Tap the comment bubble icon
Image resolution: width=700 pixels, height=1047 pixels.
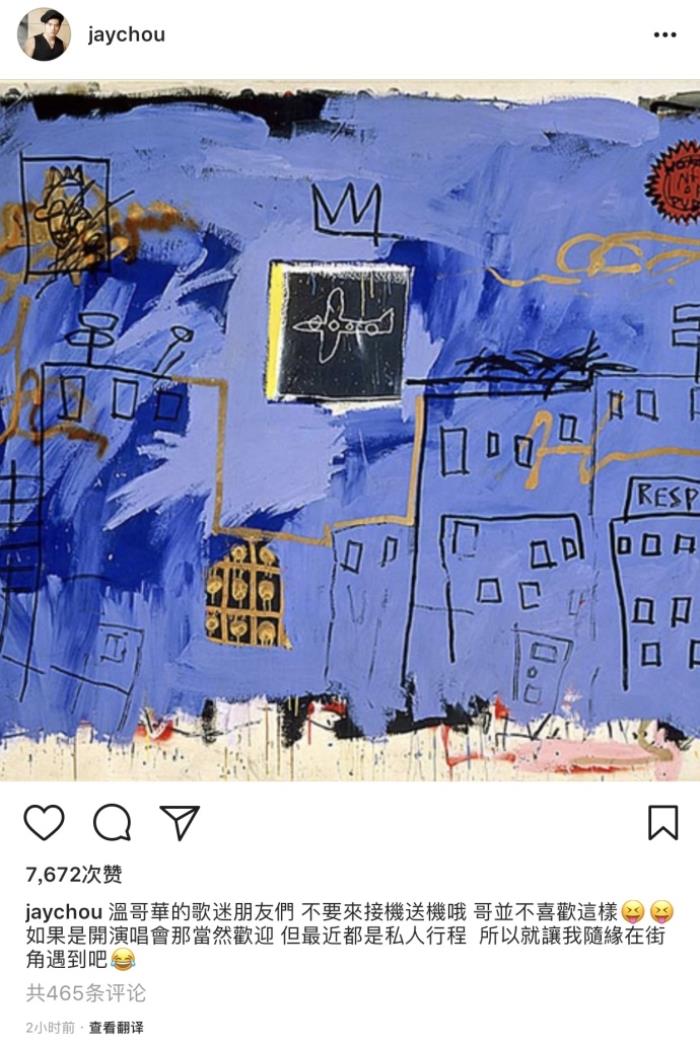click(112, 822)
